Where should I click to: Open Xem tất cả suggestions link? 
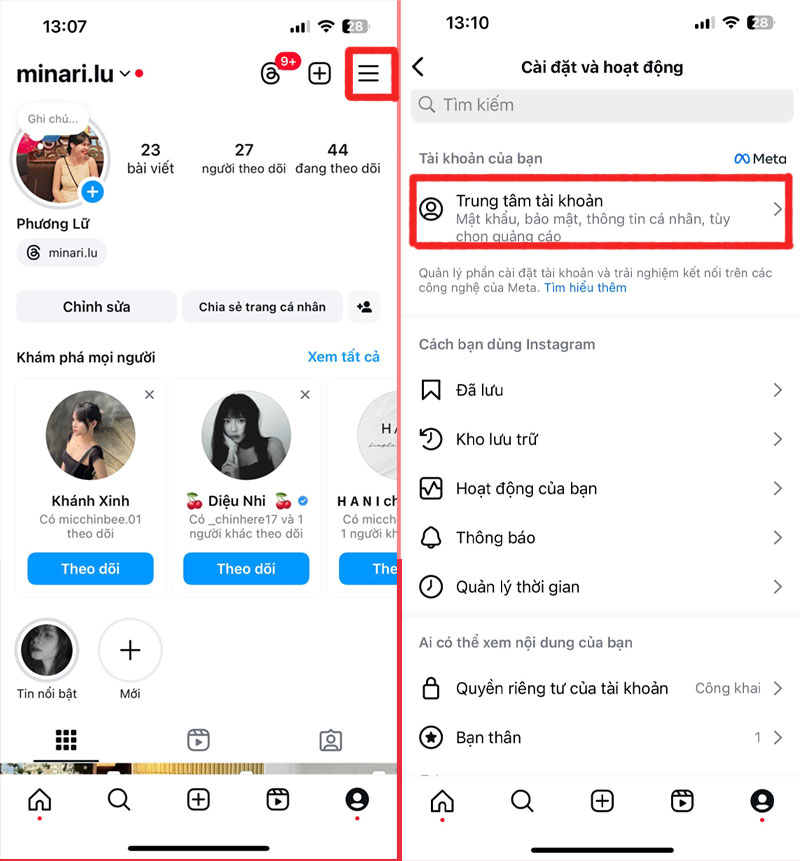pos(343,357)
